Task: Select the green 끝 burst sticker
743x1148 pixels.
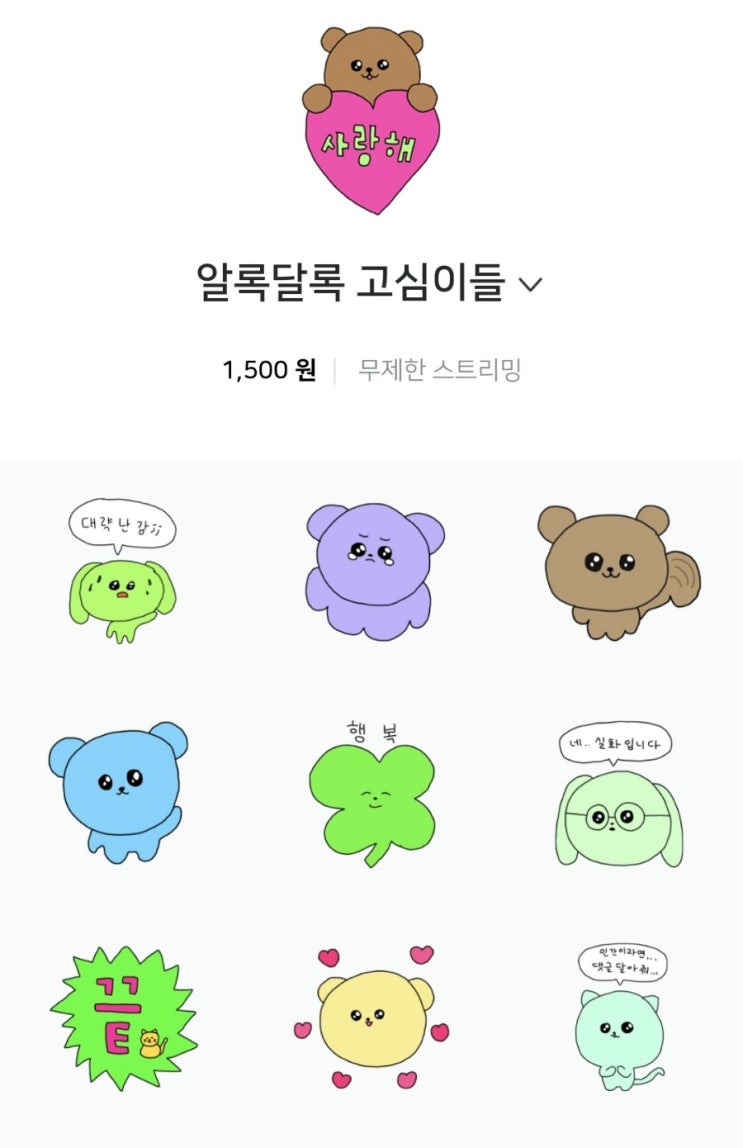Action: [120, 1017]
